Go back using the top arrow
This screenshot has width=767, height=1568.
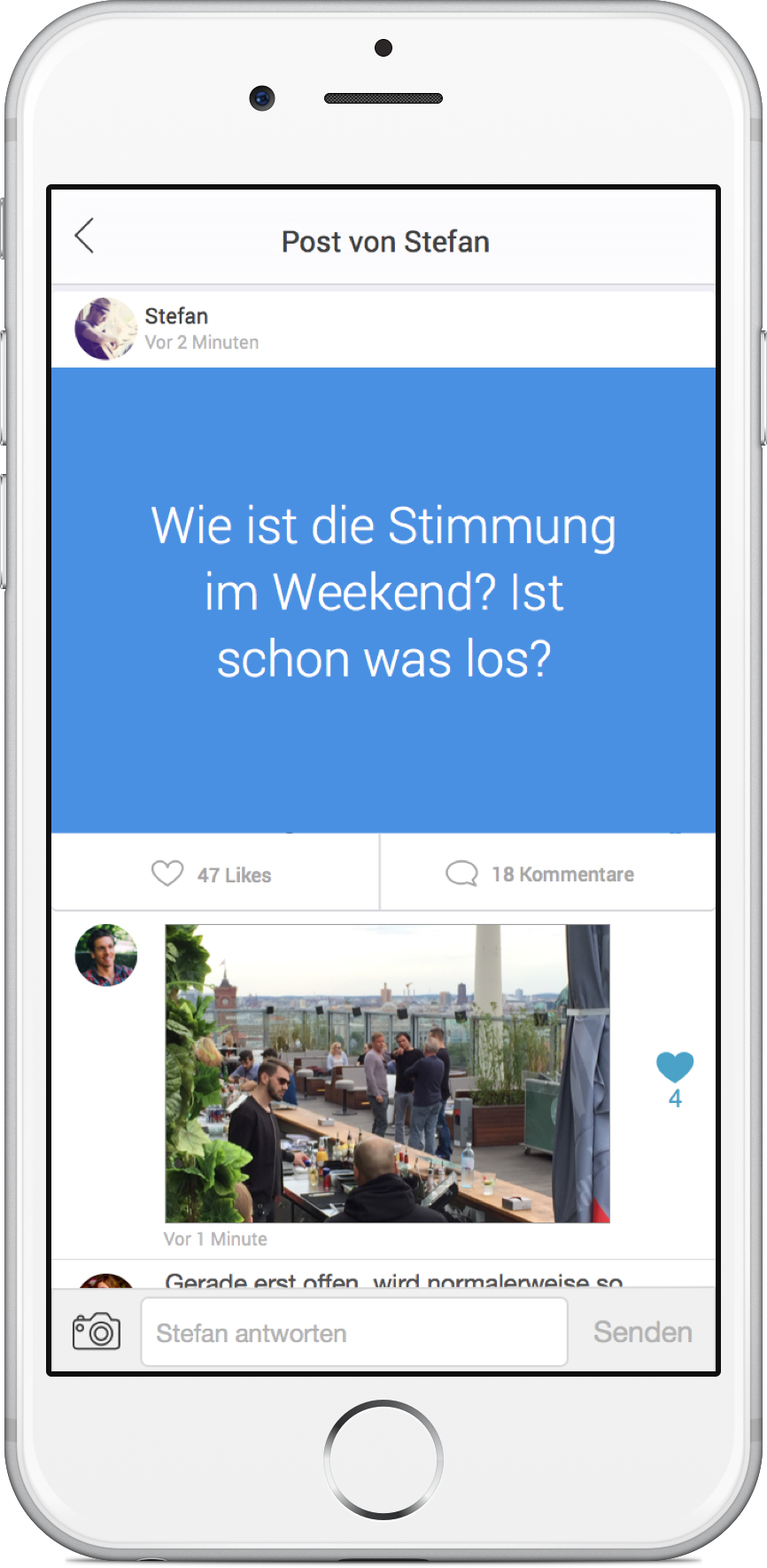pyautogui.click(x=84, y=237)
